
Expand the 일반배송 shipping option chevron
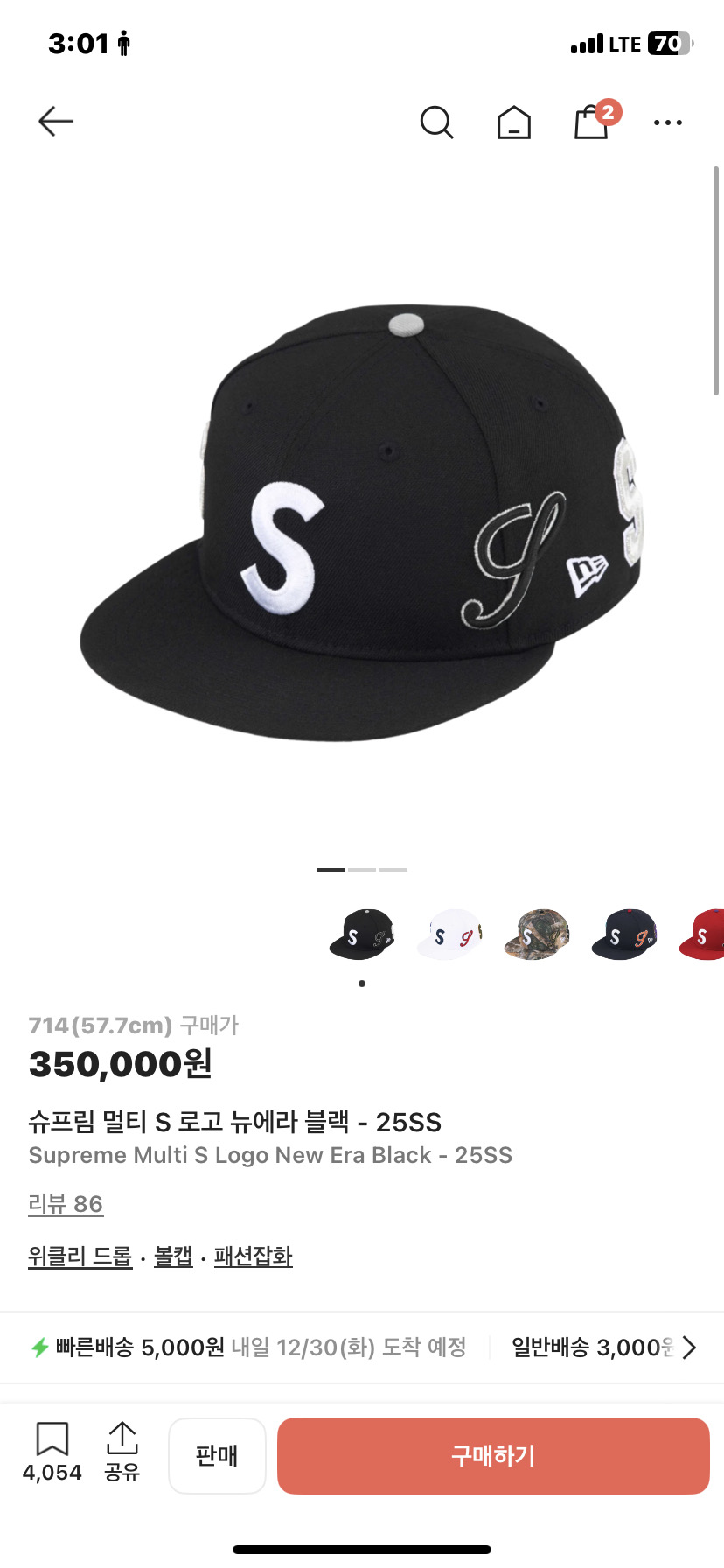tap(687, 1347)
